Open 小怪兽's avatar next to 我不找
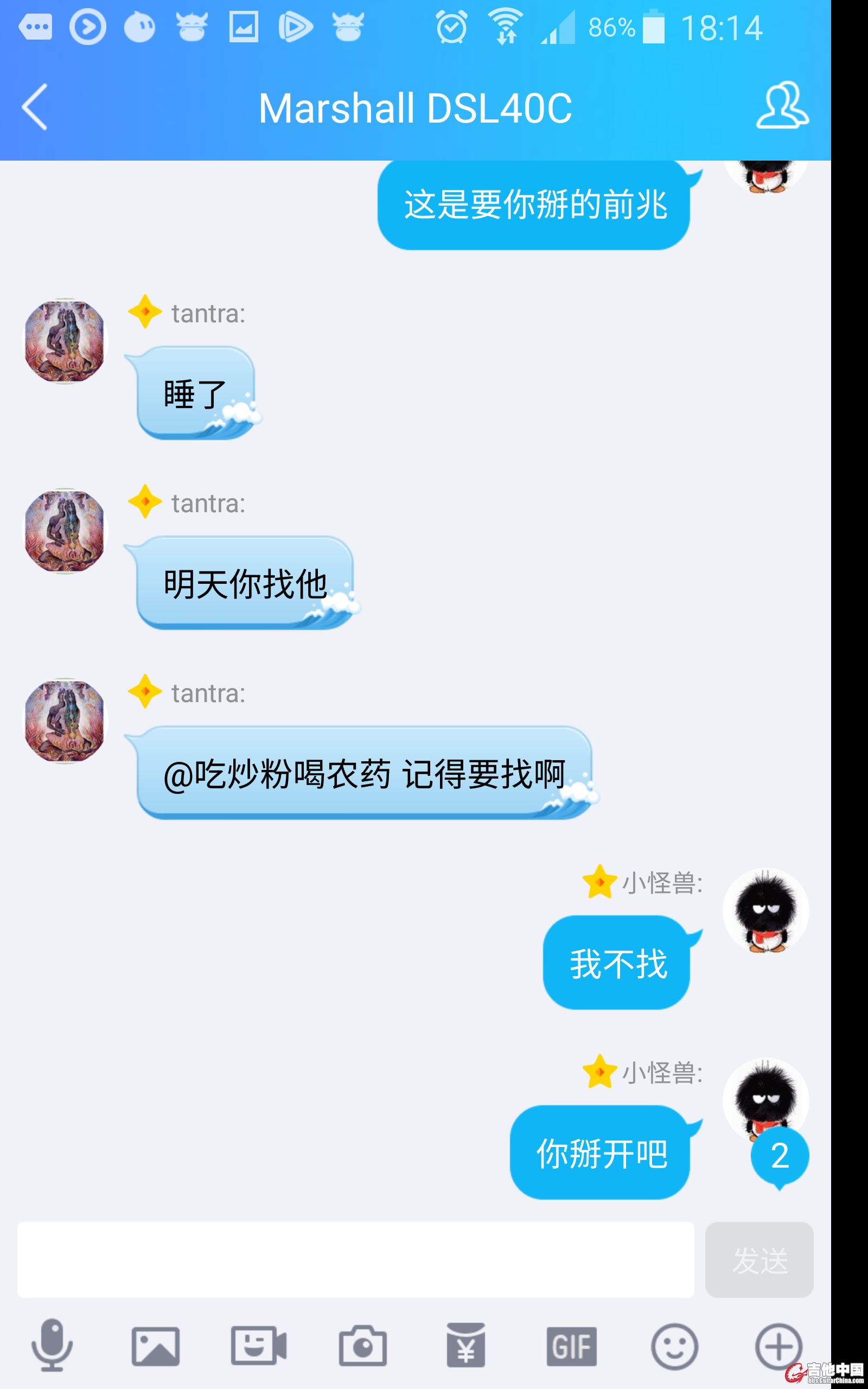868x1389 pixels. click(765, 911)
